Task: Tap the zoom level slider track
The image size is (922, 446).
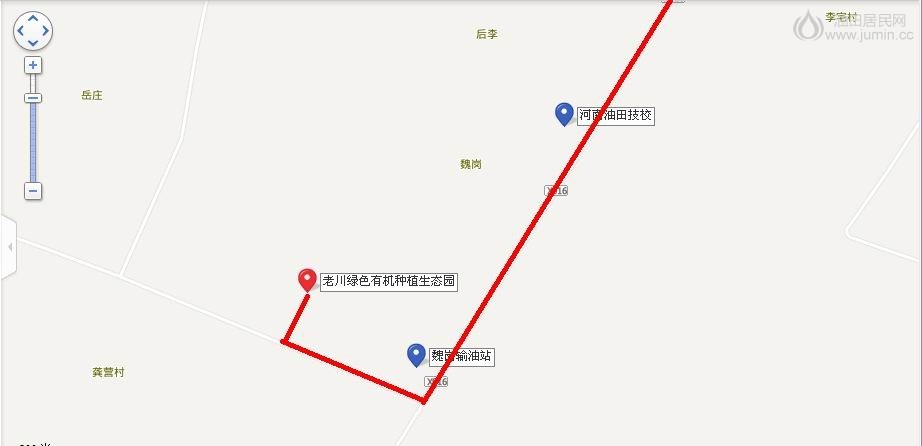Action: point(33,140)
